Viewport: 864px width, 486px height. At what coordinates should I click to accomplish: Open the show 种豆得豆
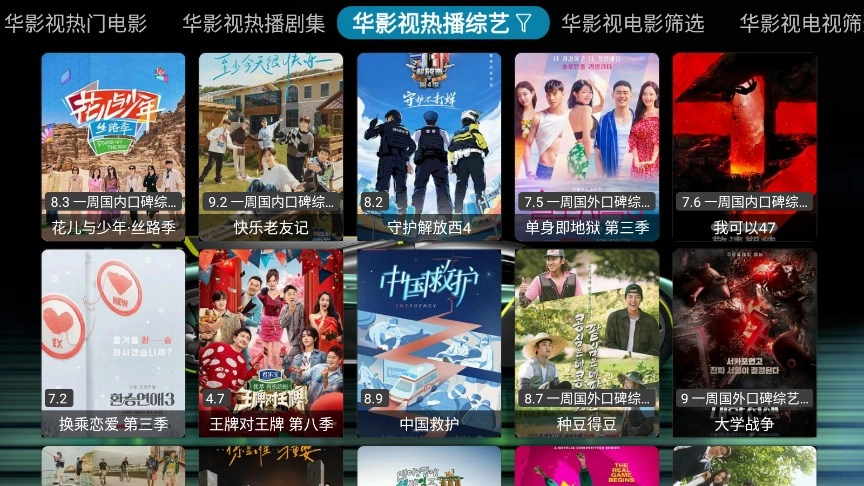coord(587,342)
